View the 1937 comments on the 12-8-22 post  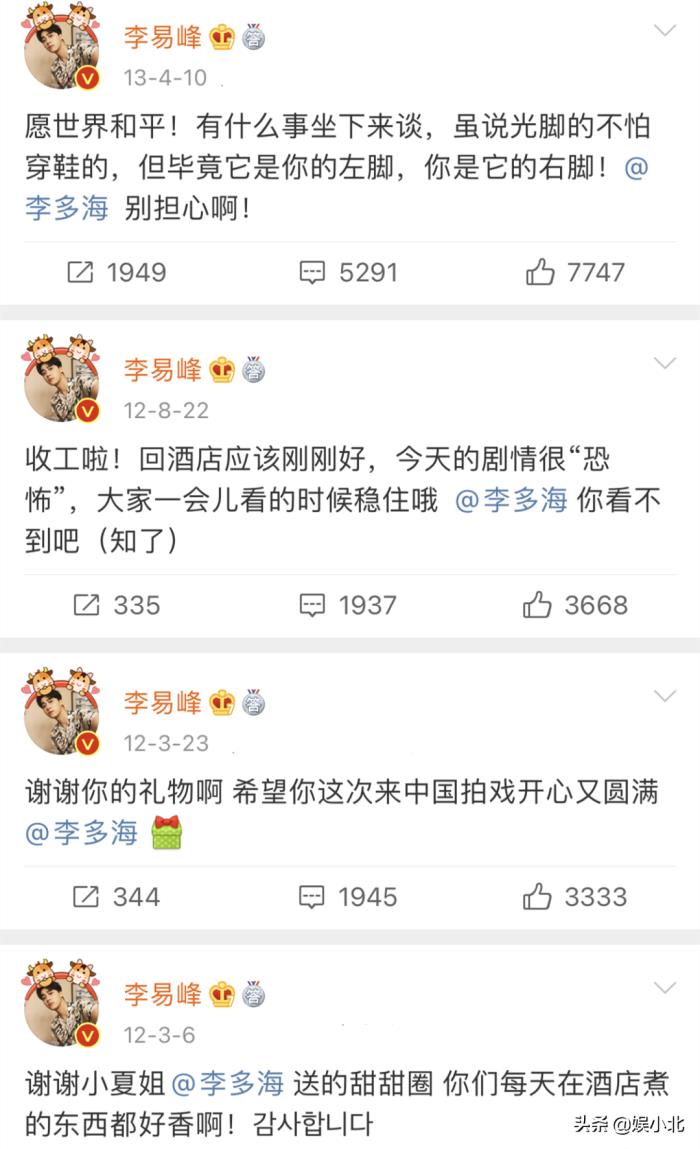point(348,604)
